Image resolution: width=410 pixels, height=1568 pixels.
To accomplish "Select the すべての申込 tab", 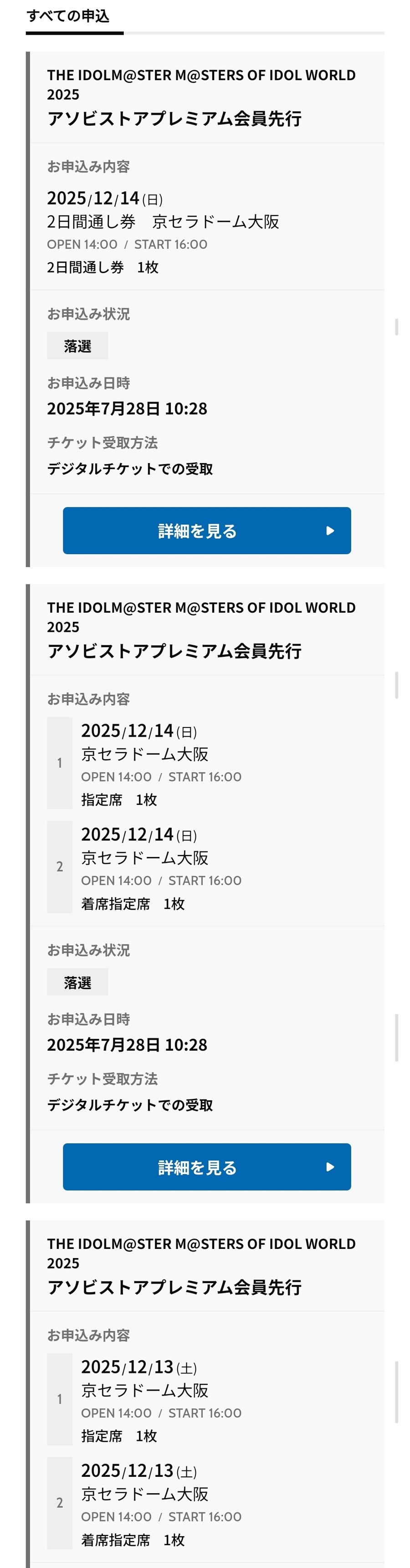I will point(68,16).
